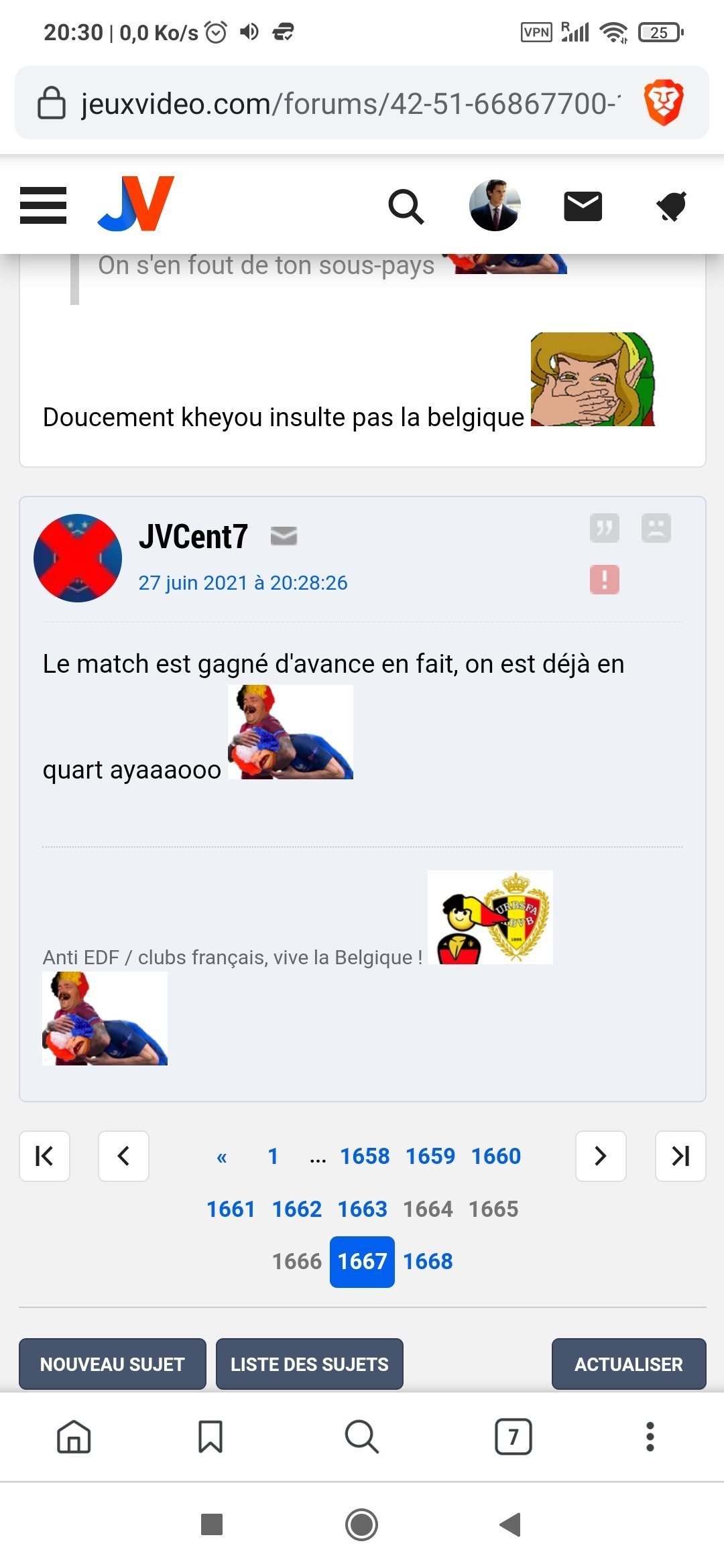The width and height of the screenshot is (724, 1568).
Task: Blacklist JVCent7 using the sad face icon
Action: coord(656,528)
